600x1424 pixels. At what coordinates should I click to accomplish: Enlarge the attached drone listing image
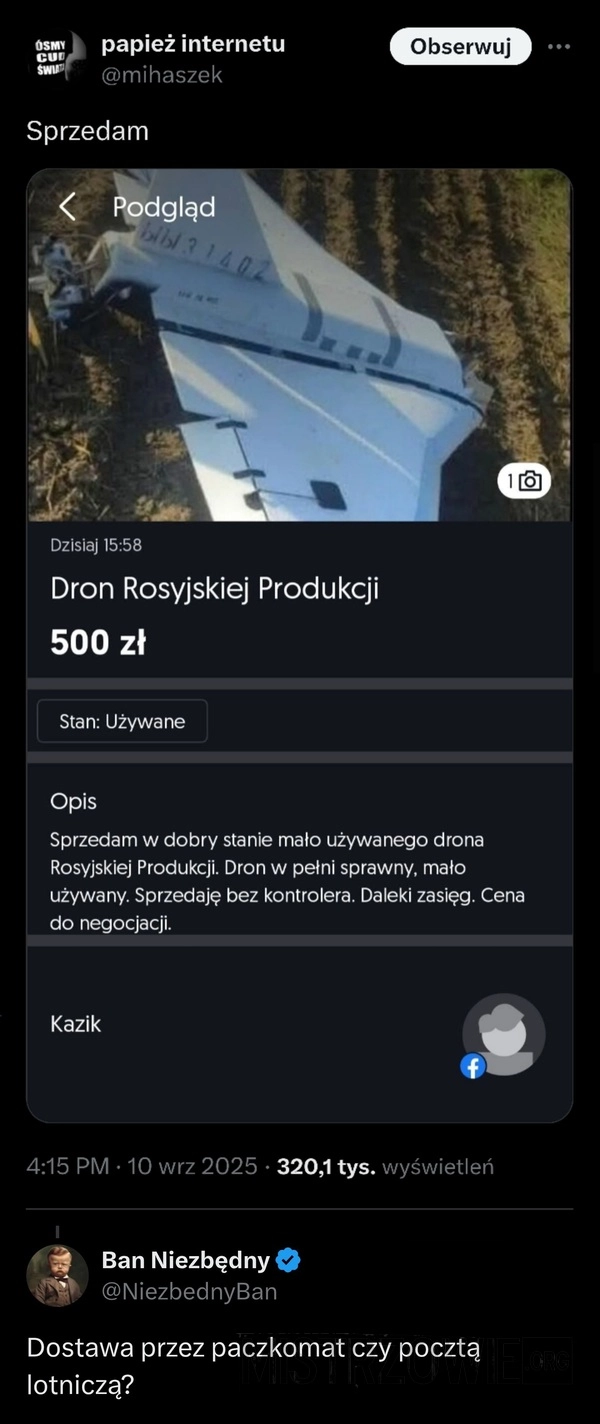pyautogui.click(x=299, y=645)
